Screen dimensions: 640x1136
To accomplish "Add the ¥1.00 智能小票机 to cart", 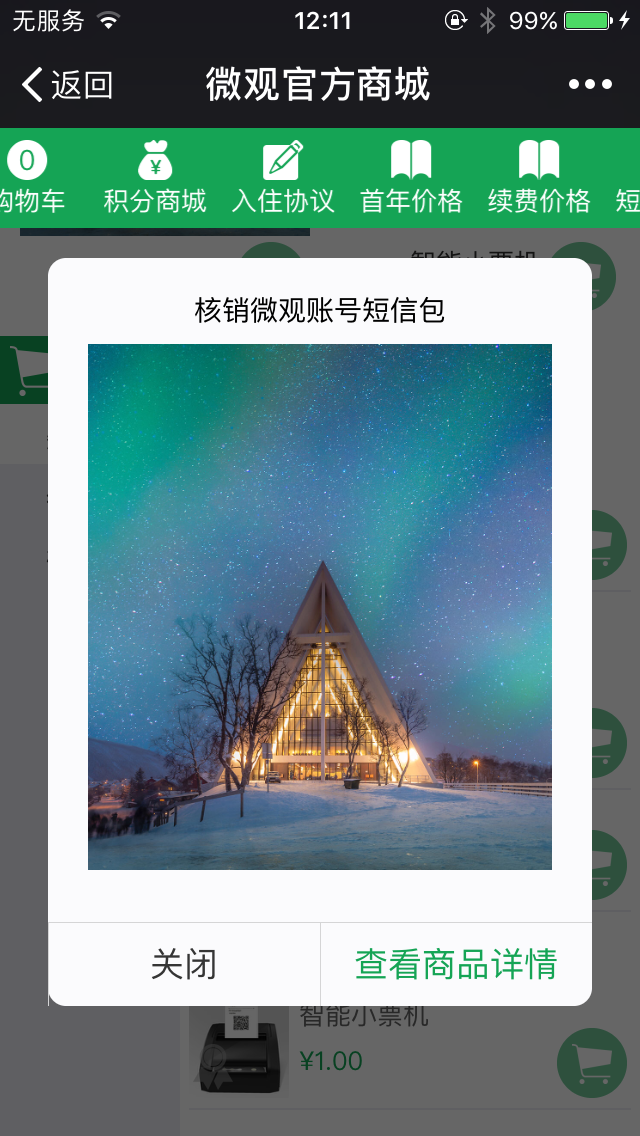I will 591,1062.
